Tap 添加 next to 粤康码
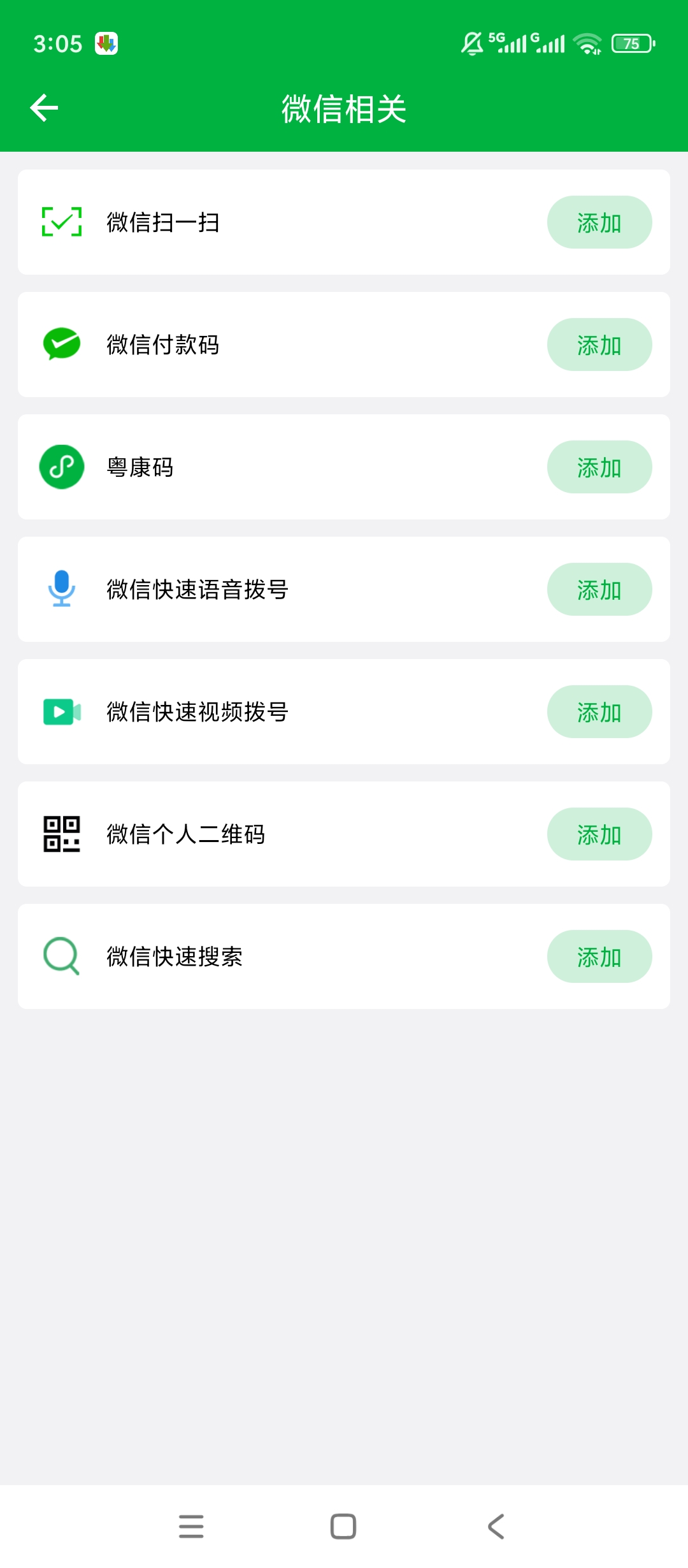 (599, 467)
